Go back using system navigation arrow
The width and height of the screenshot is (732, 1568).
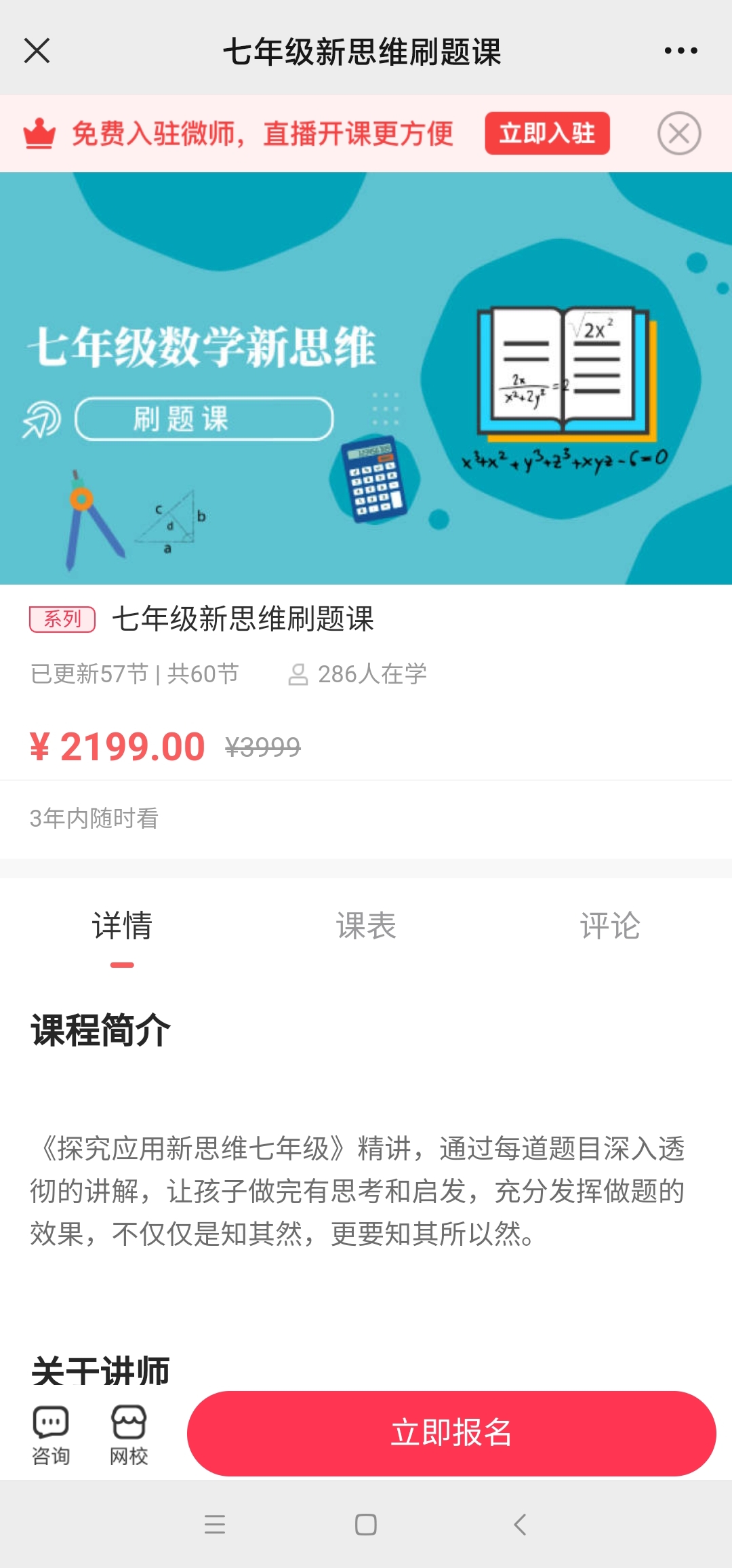(x=520, y=1525)
